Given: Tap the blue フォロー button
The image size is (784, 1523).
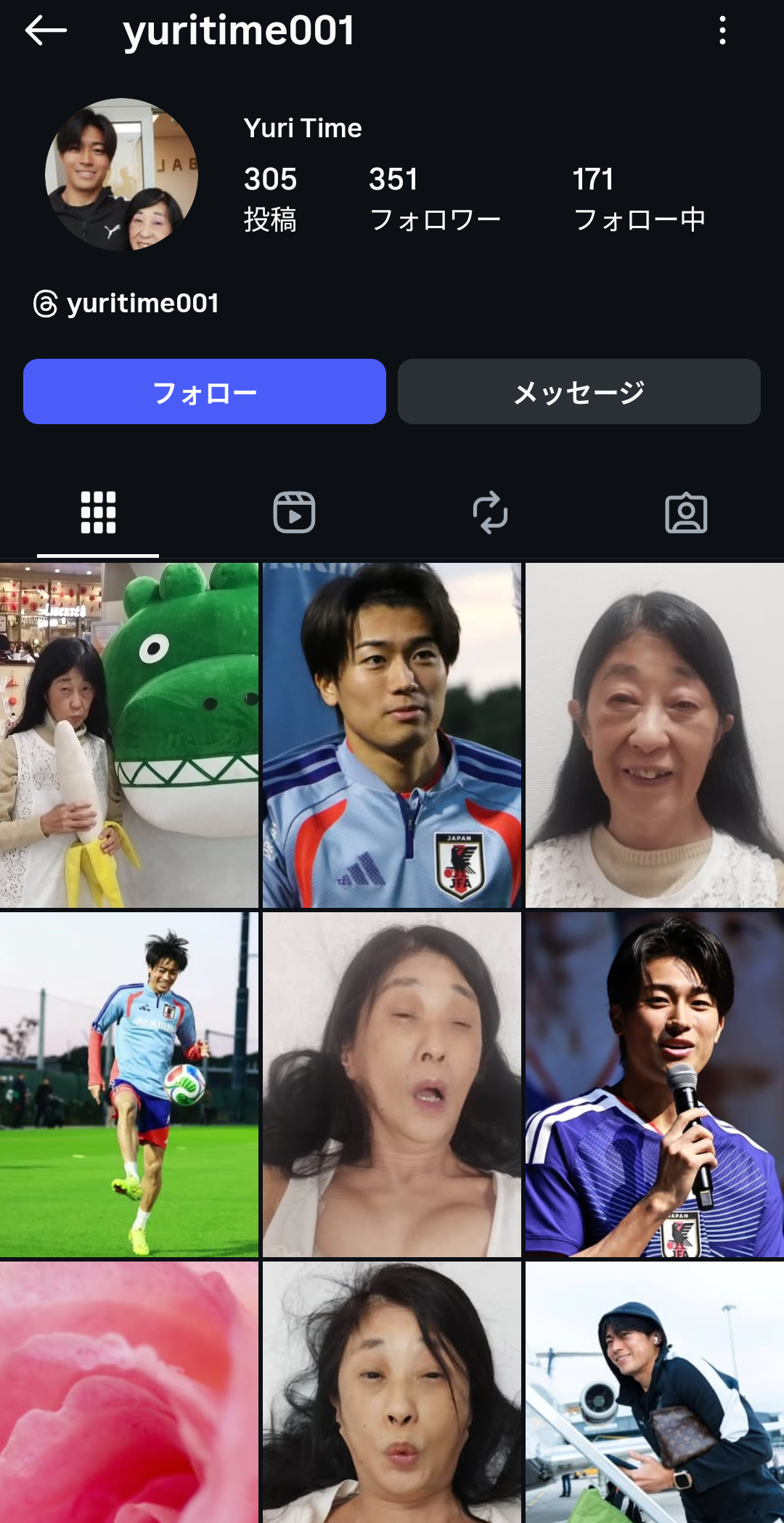Looking at the screenshot, I should pyautogui.click(x=205, y=391).
